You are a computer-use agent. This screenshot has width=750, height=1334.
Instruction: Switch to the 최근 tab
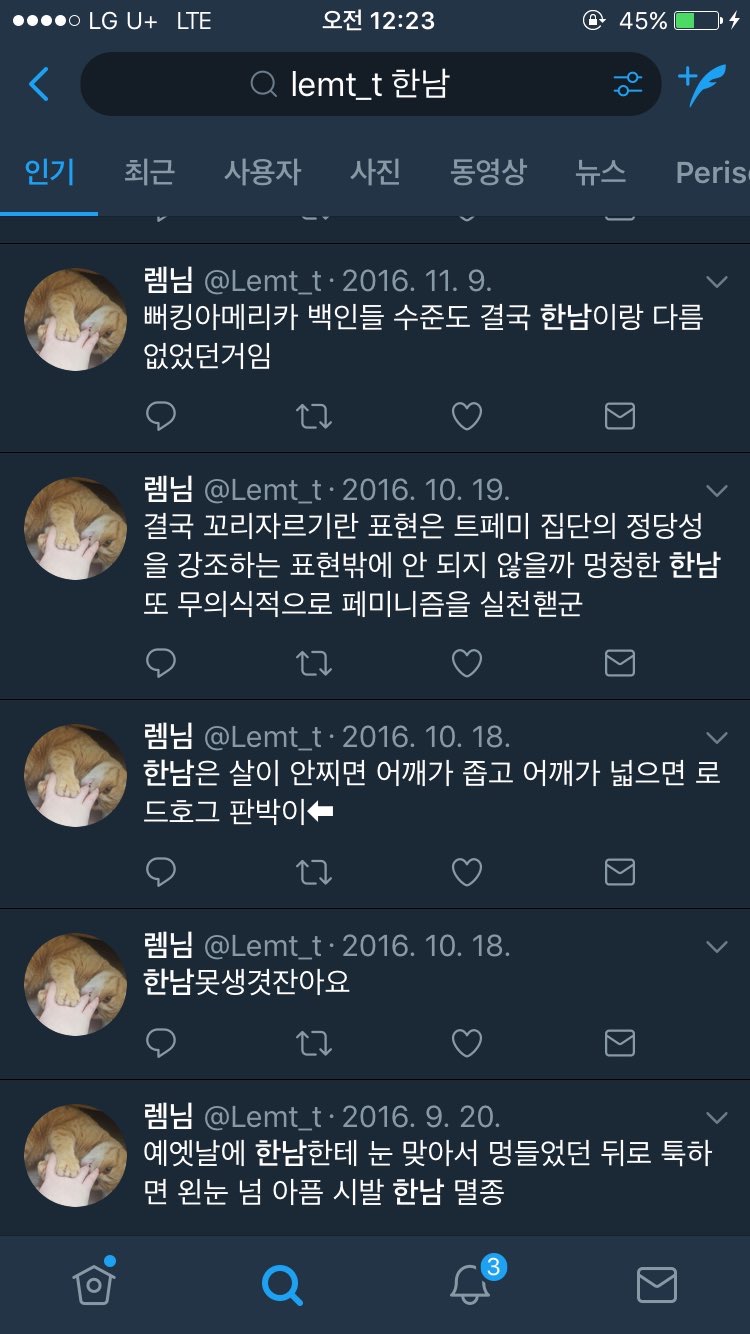point(149,172)
